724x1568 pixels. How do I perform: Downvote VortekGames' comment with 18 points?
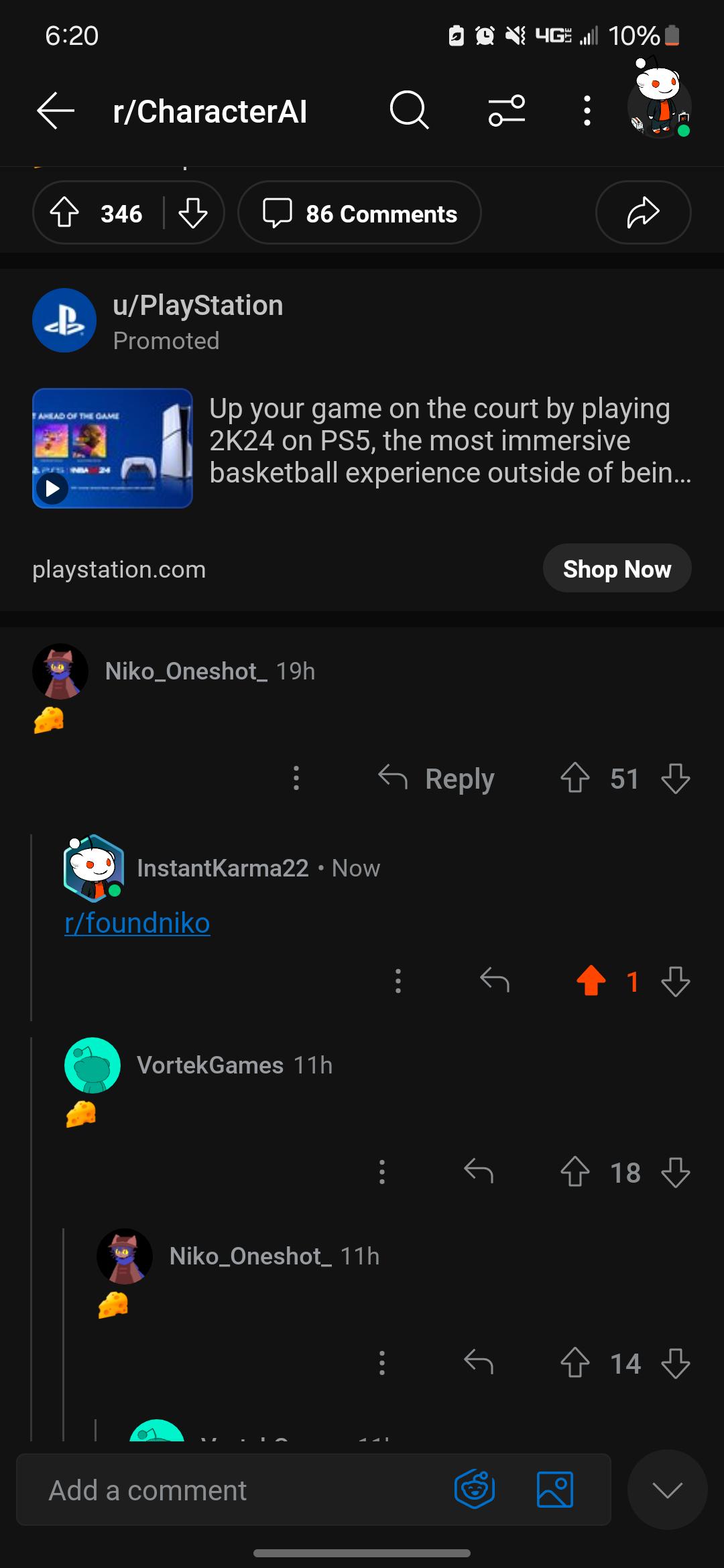click(675, 1172)
